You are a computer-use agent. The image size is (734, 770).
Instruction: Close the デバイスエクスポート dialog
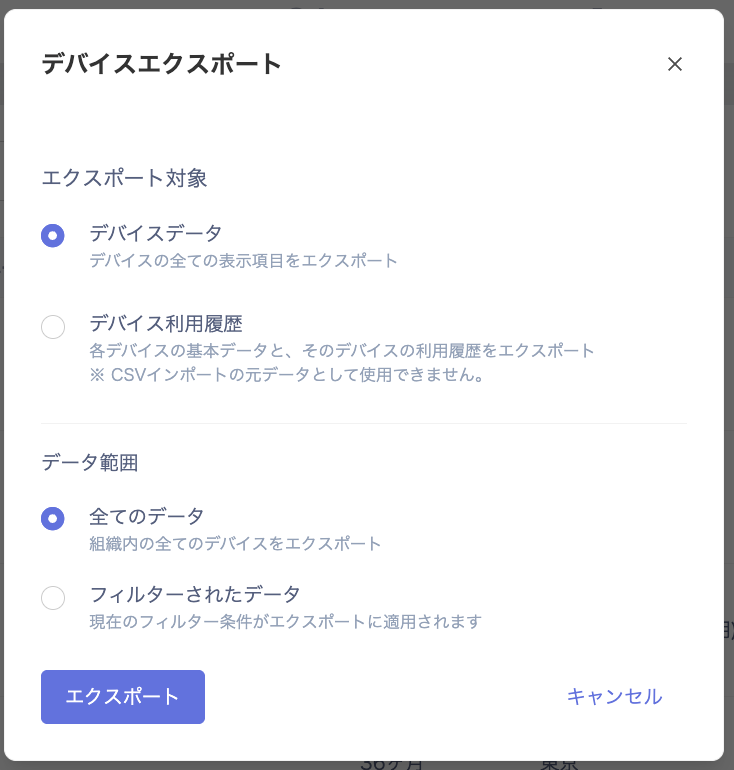click(675, 65)
